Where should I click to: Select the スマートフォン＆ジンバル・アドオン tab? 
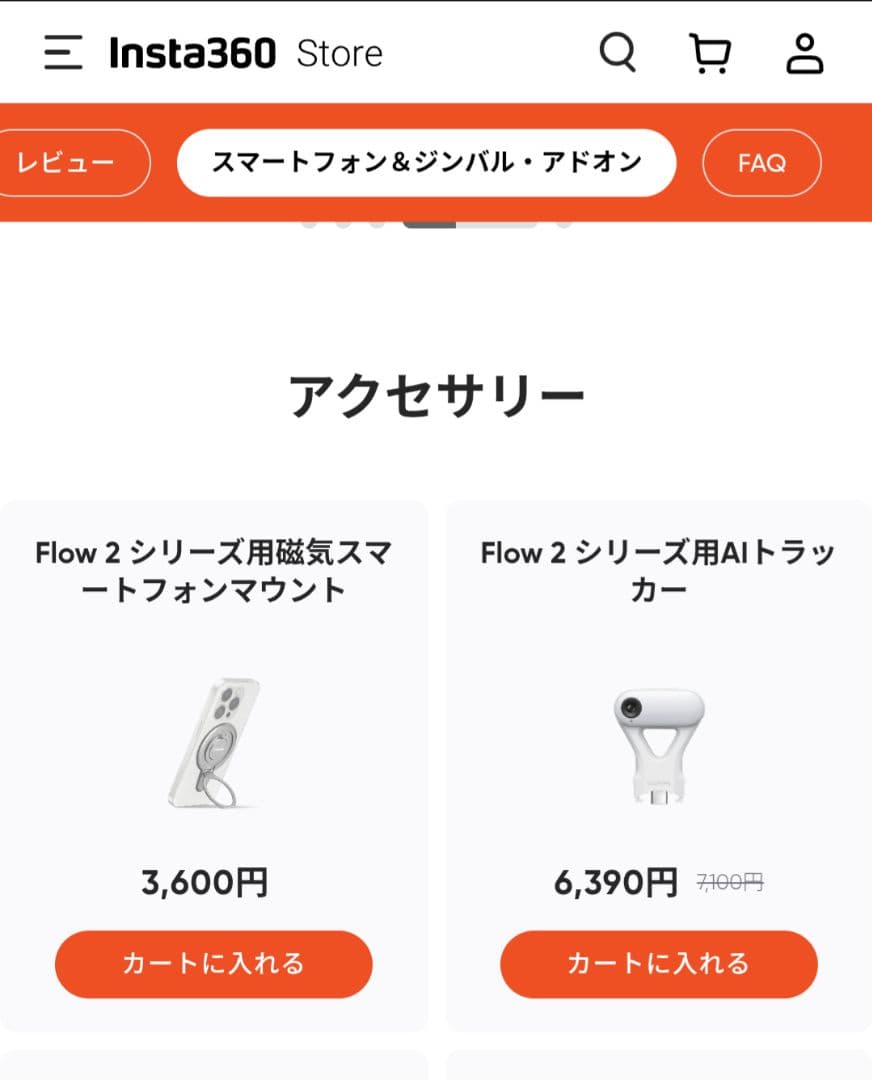pyautogui.click(x=427, y=162)
